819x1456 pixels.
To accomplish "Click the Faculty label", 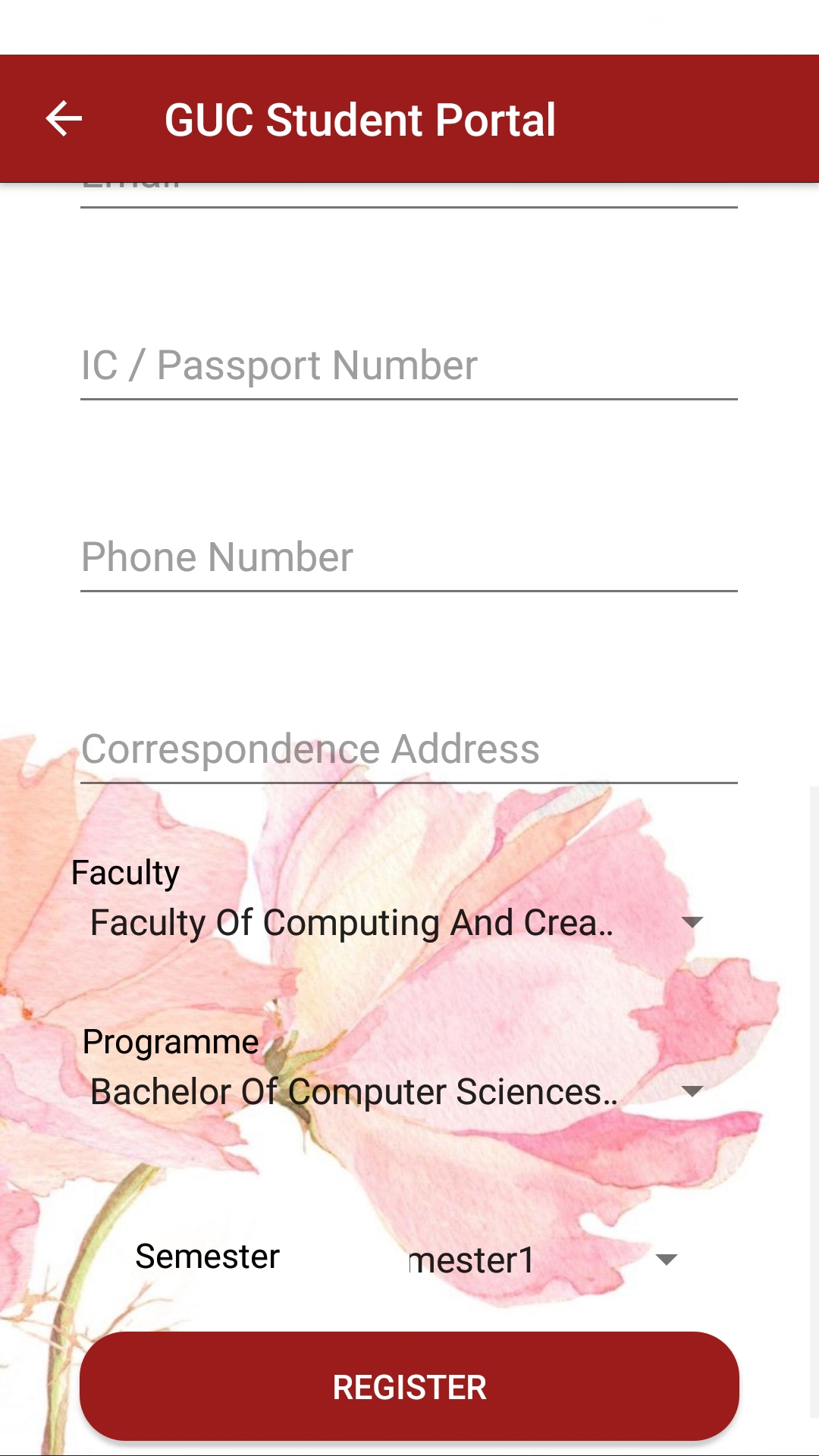I will click(x=124, y=872).
